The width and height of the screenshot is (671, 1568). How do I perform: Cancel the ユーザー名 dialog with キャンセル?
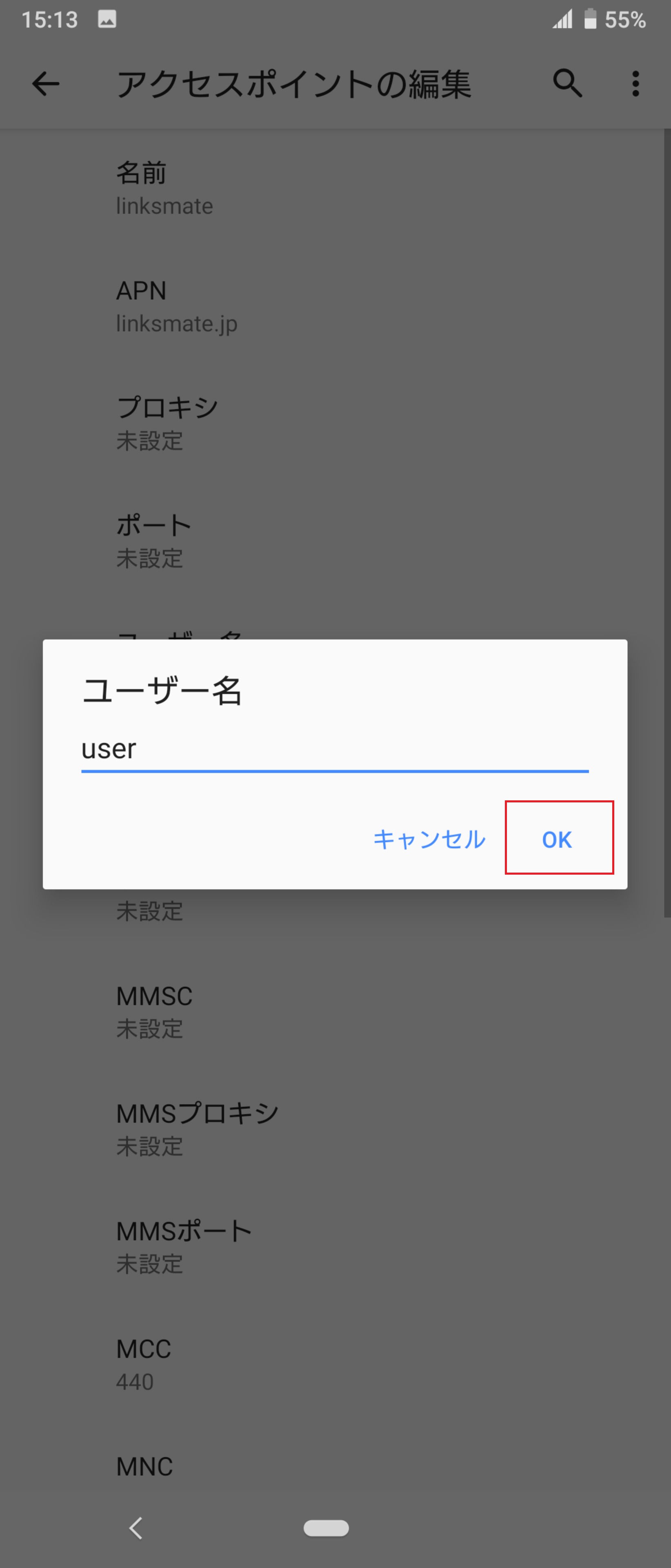(x=429, y=839)
